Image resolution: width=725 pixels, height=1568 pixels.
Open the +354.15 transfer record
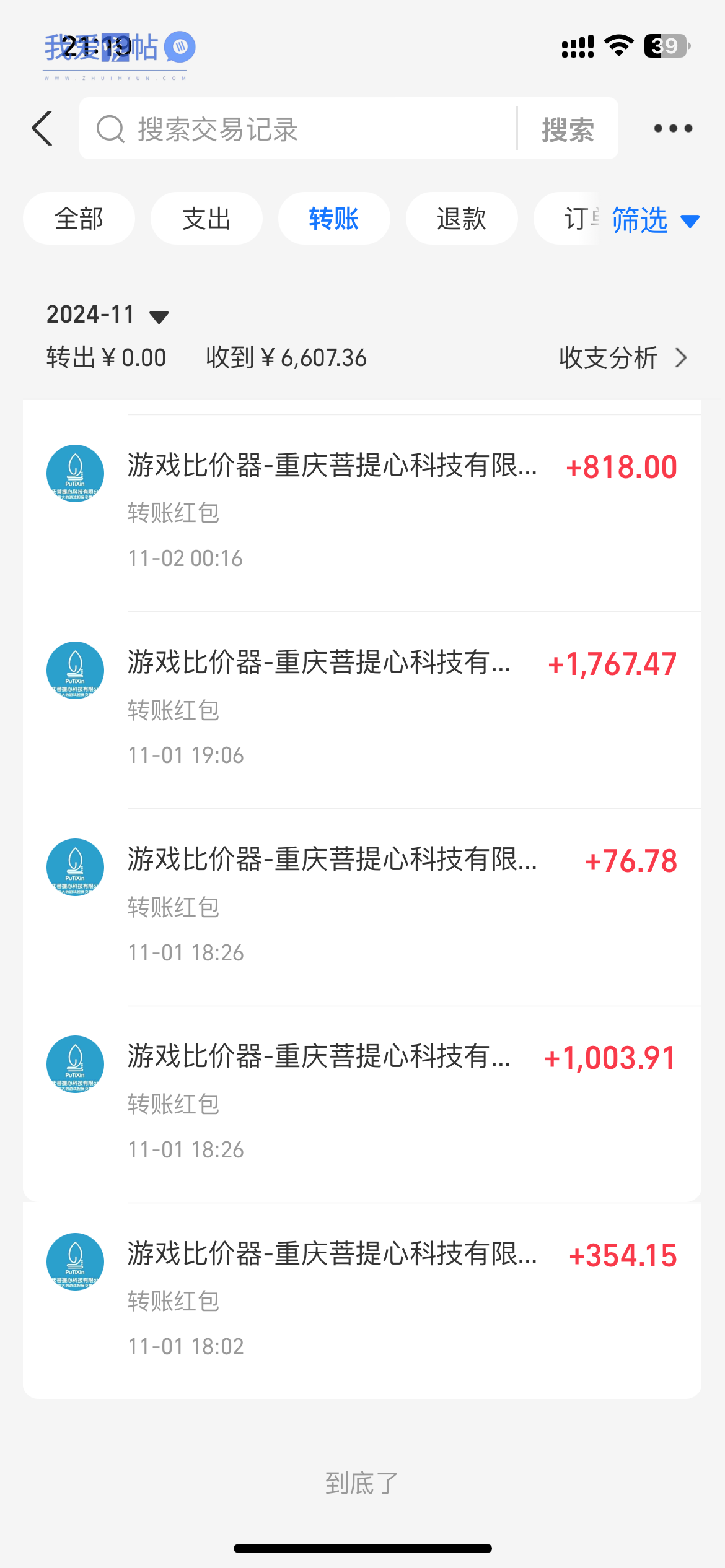(x=362, y=1300)
